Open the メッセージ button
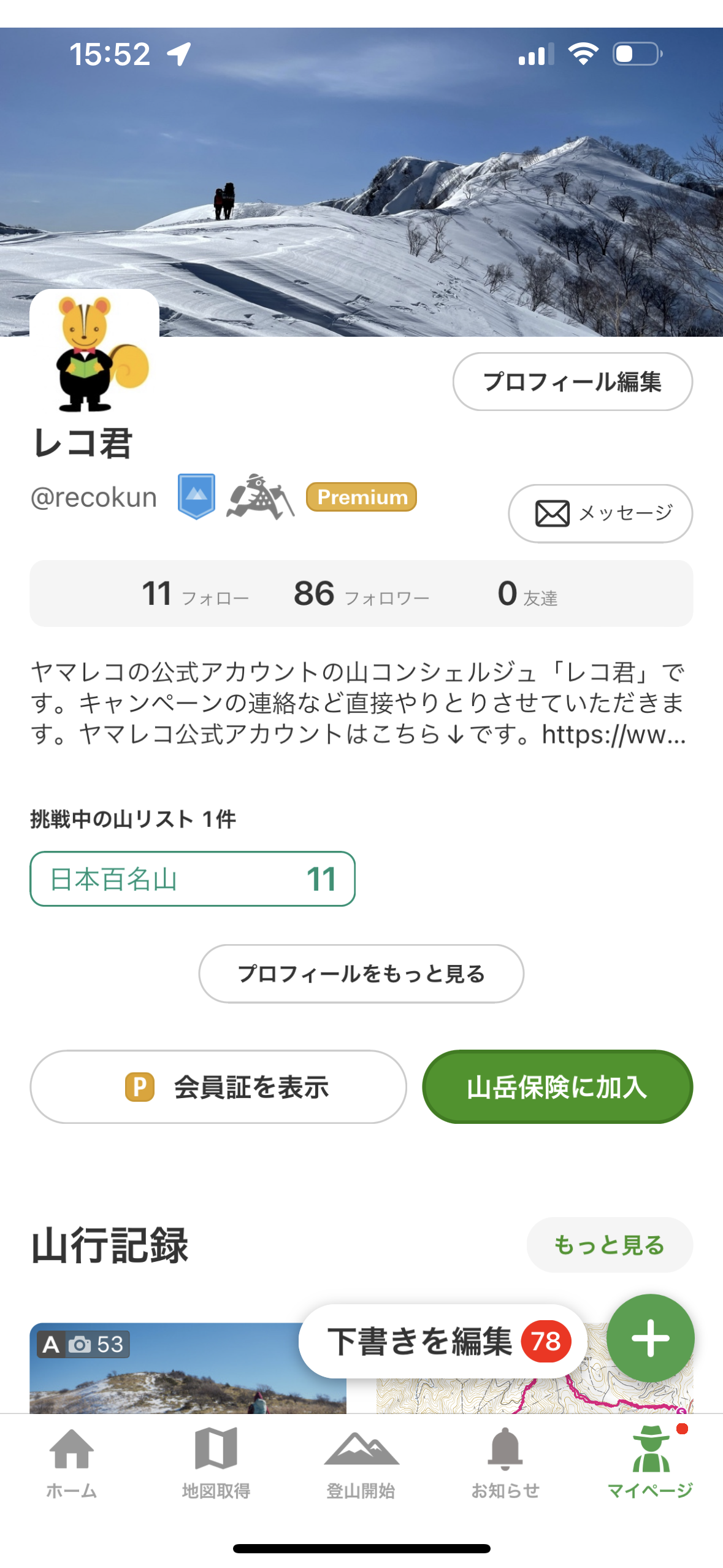Screen dimensions: 723x1568 600,513
